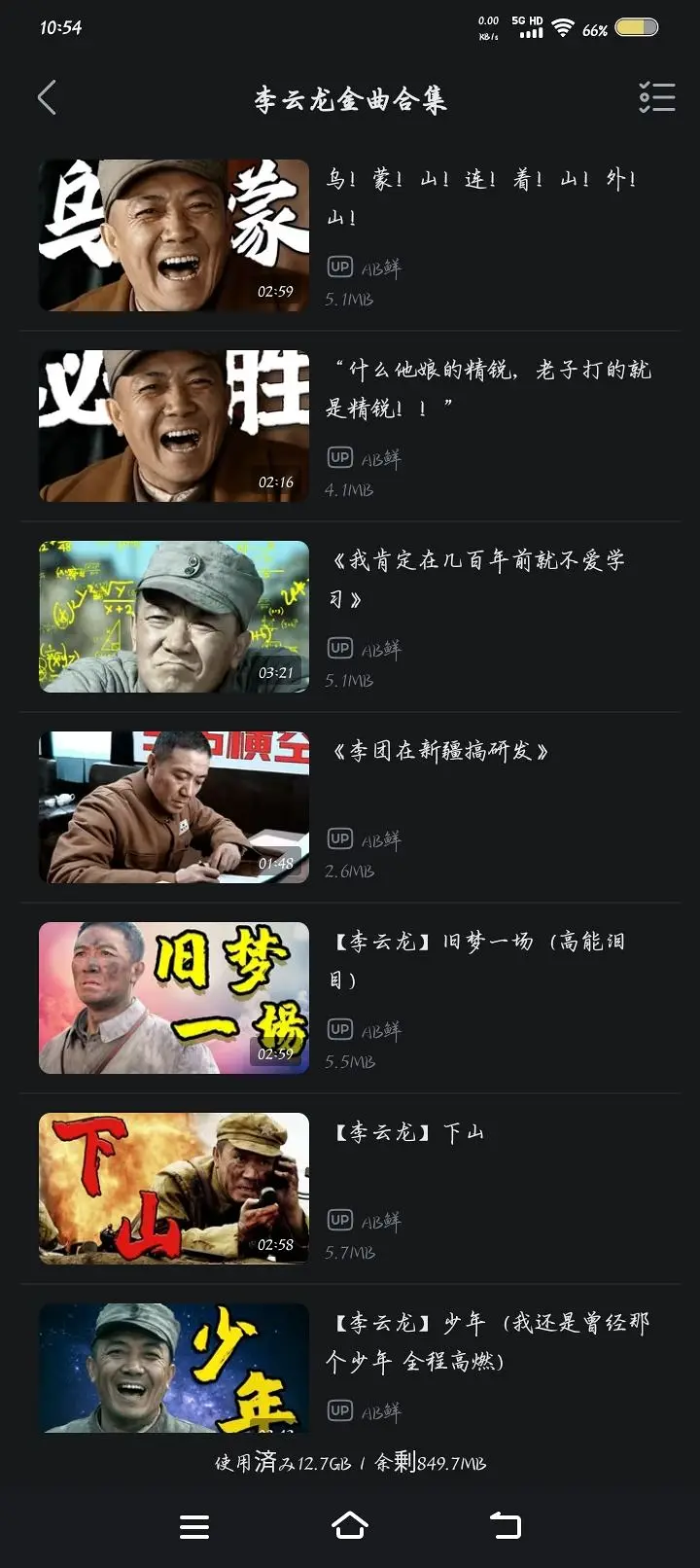The height and width of the screenshot is (1568, 700).
Task: Open 【李云龙】旧梦一场 video
Action: point(175,998)
